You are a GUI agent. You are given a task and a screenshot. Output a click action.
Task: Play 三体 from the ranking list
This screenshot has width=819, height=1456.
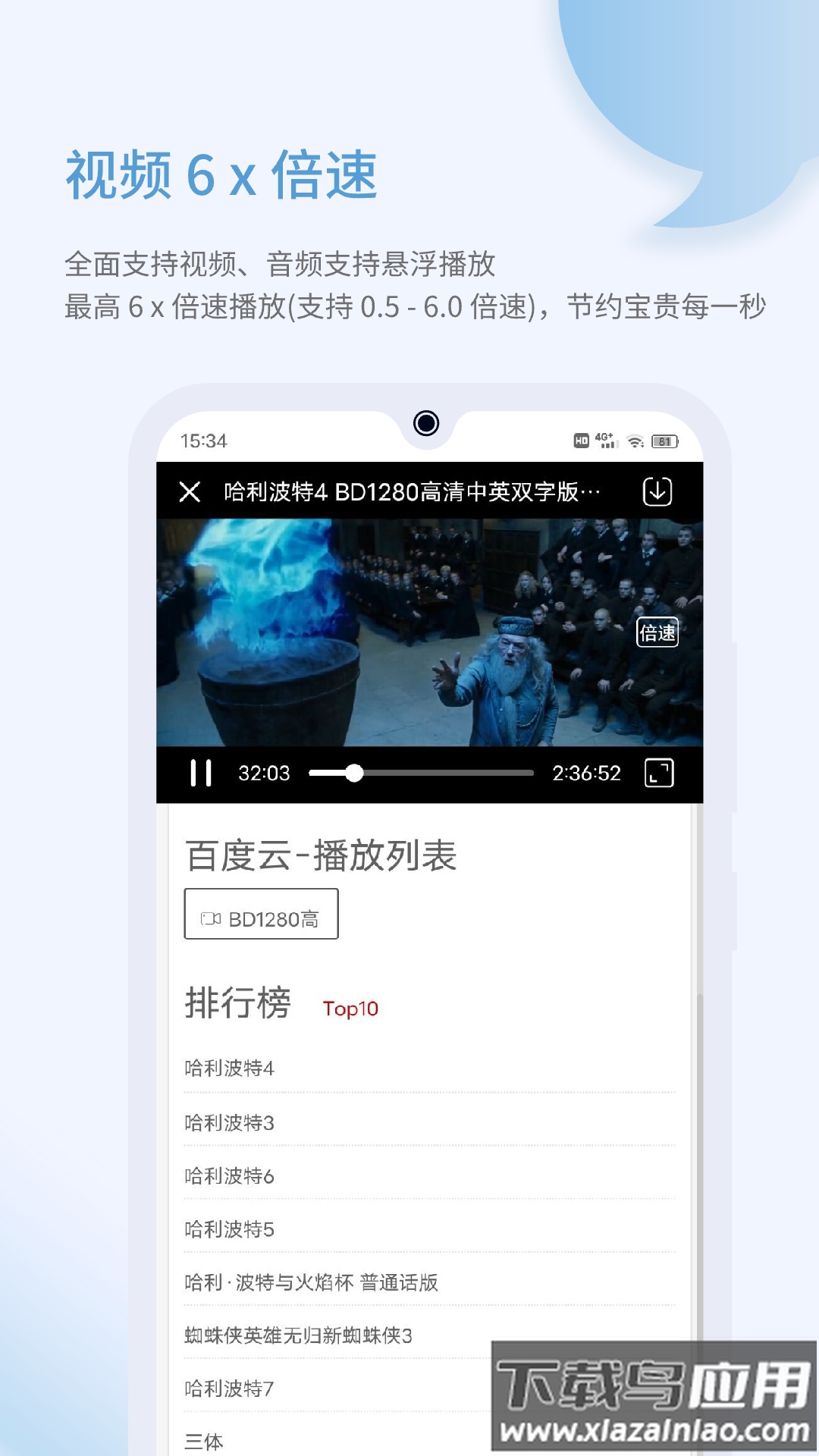point(202,1439)
